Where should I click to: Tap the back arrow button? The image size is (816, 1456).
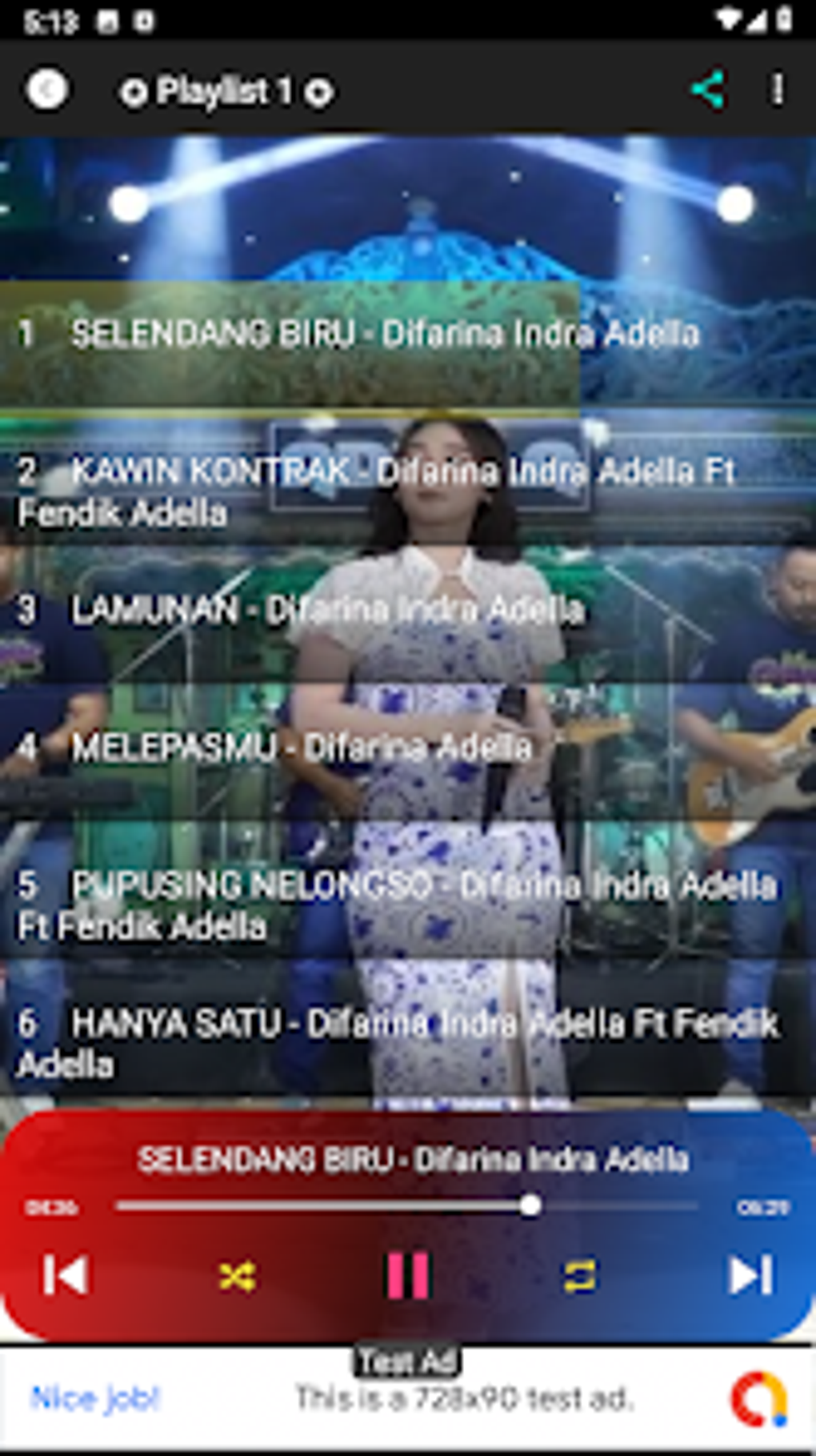[x=48, y=88]
